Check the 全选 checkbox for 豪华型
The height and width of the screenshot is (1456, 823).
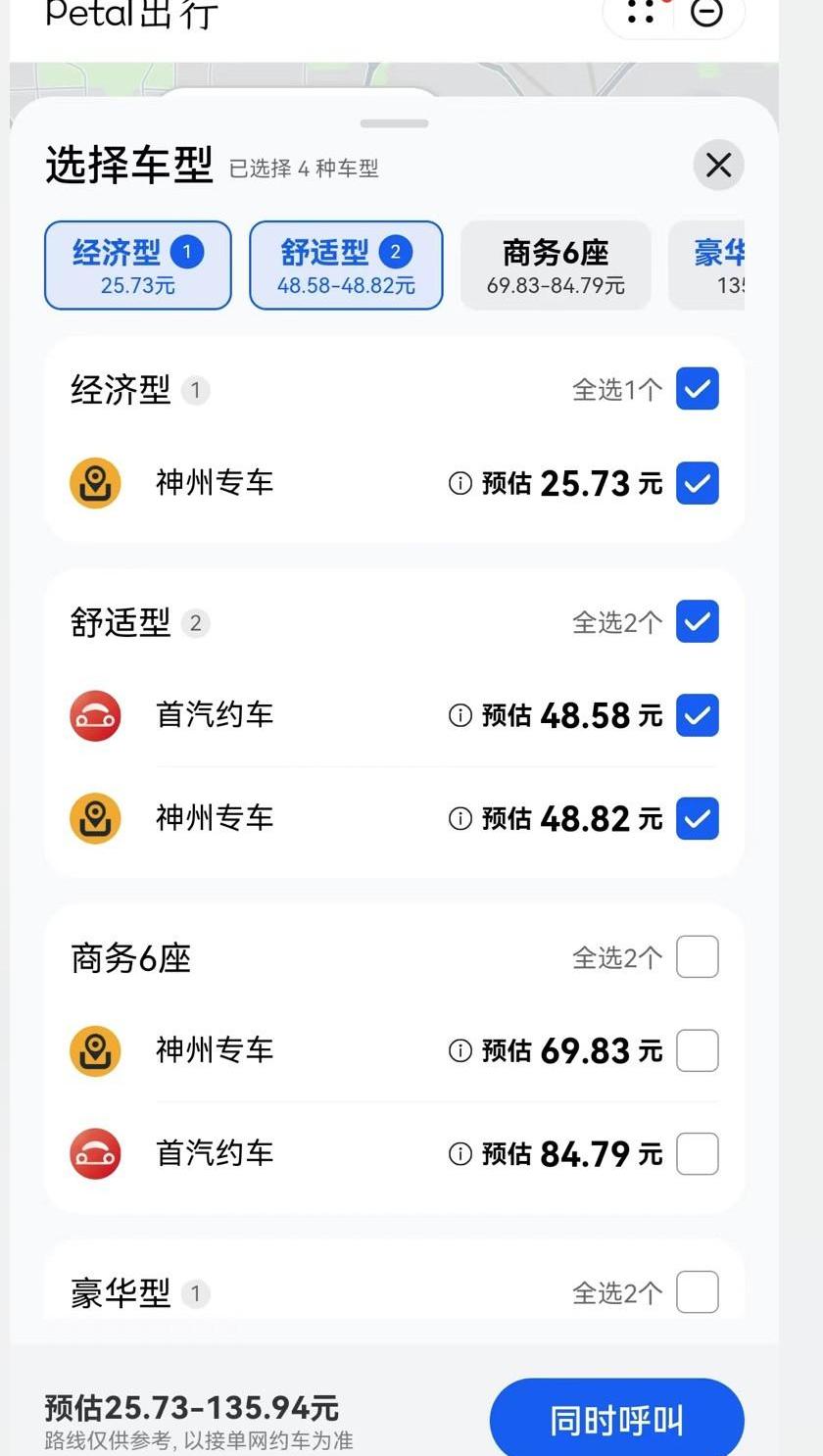point(697,1291)
